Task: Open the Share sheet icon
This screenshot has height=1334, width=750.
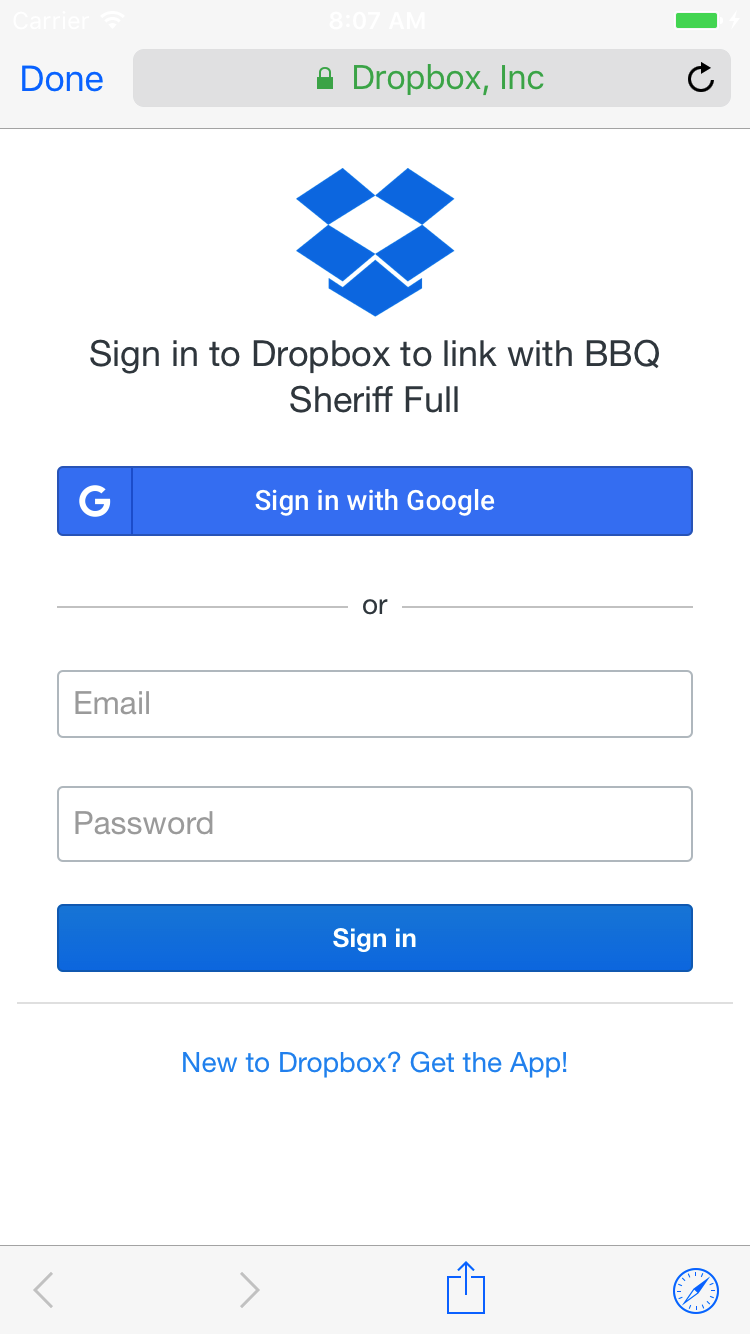Action: point(464,1289)
